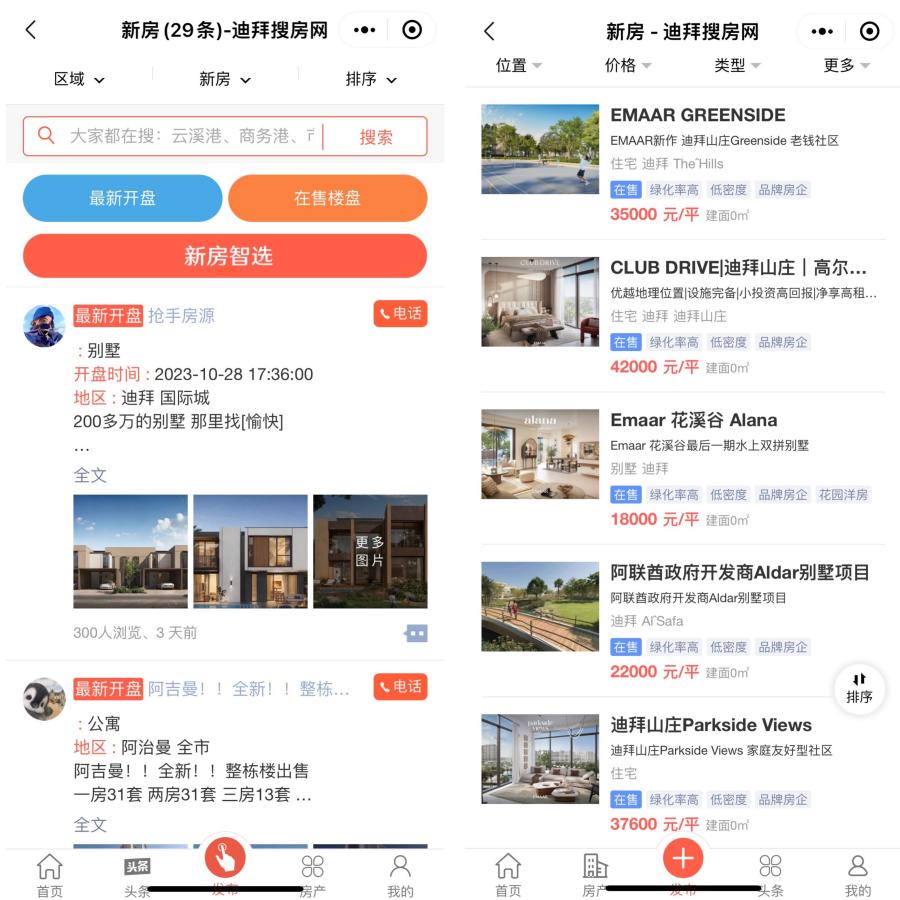The image size is (900, 900).
Task: Open the 区域 filter dropdown
Action: (79, 79)
